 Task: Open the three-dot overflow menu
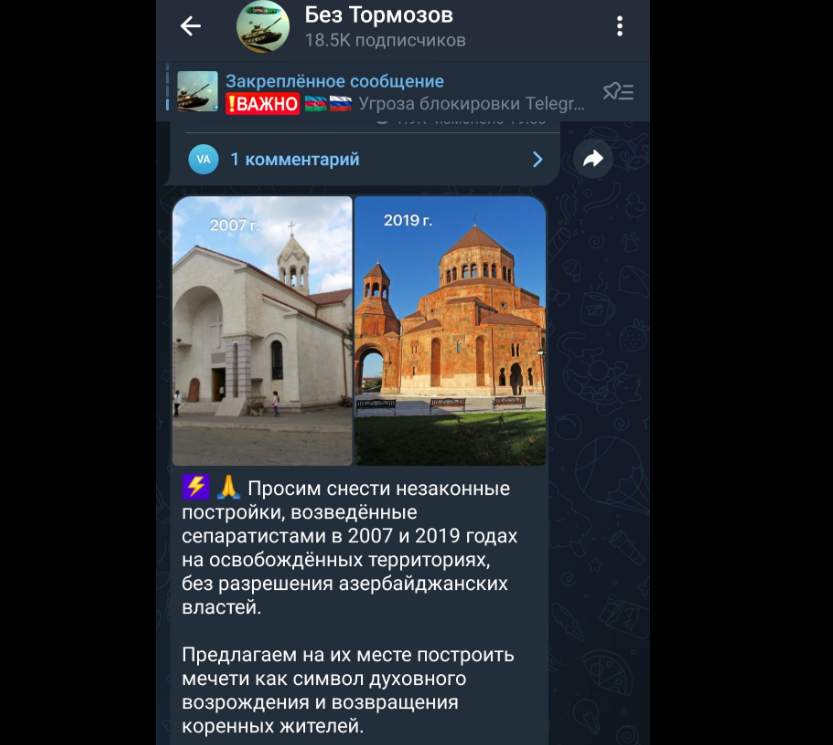pos(620,27)
